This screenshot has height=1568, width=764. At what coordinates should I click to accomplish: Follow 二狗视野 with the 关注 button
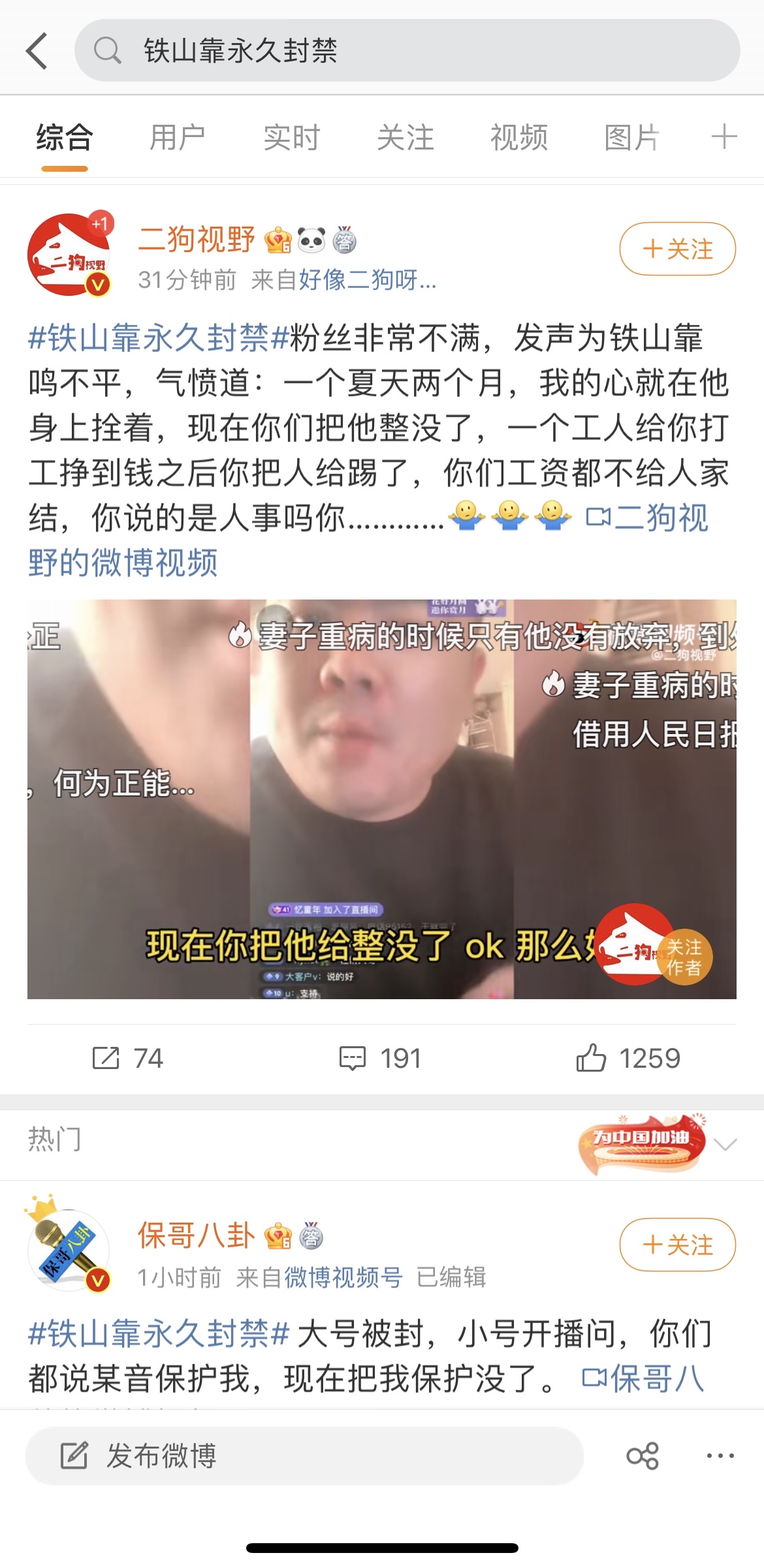pyautogui.click(x=677, y=249)
